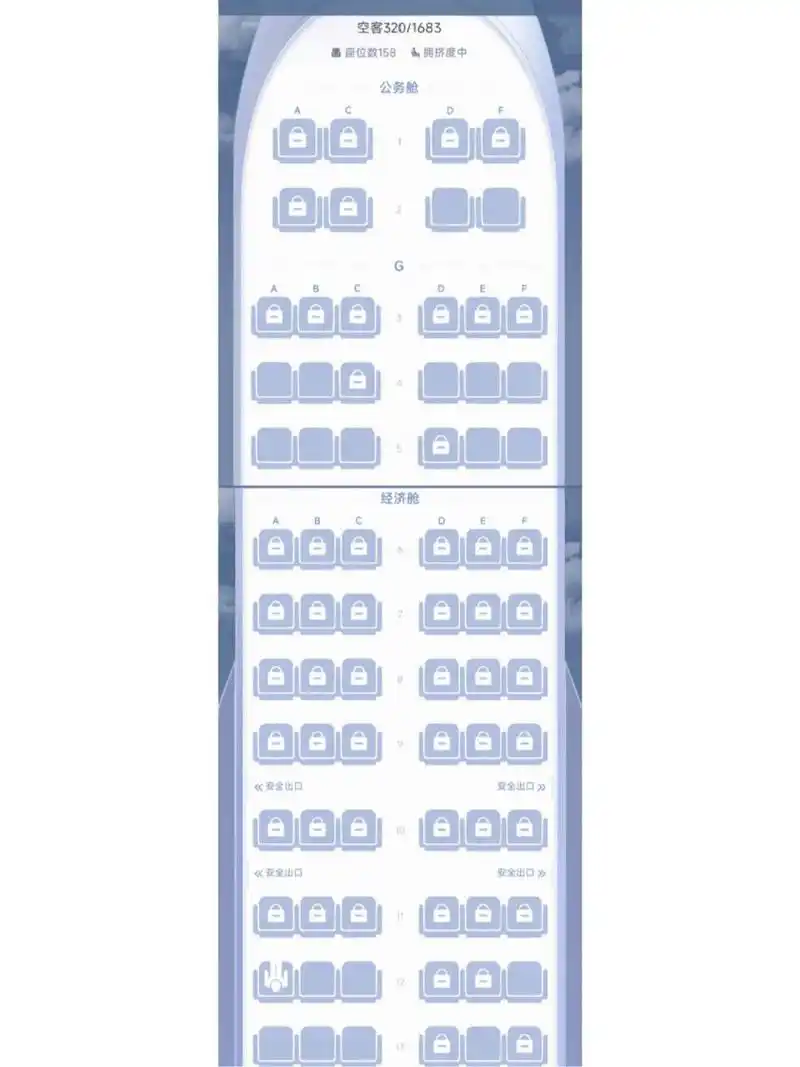
Task: Select seat 12B in row 12
Action: point(316,981)
